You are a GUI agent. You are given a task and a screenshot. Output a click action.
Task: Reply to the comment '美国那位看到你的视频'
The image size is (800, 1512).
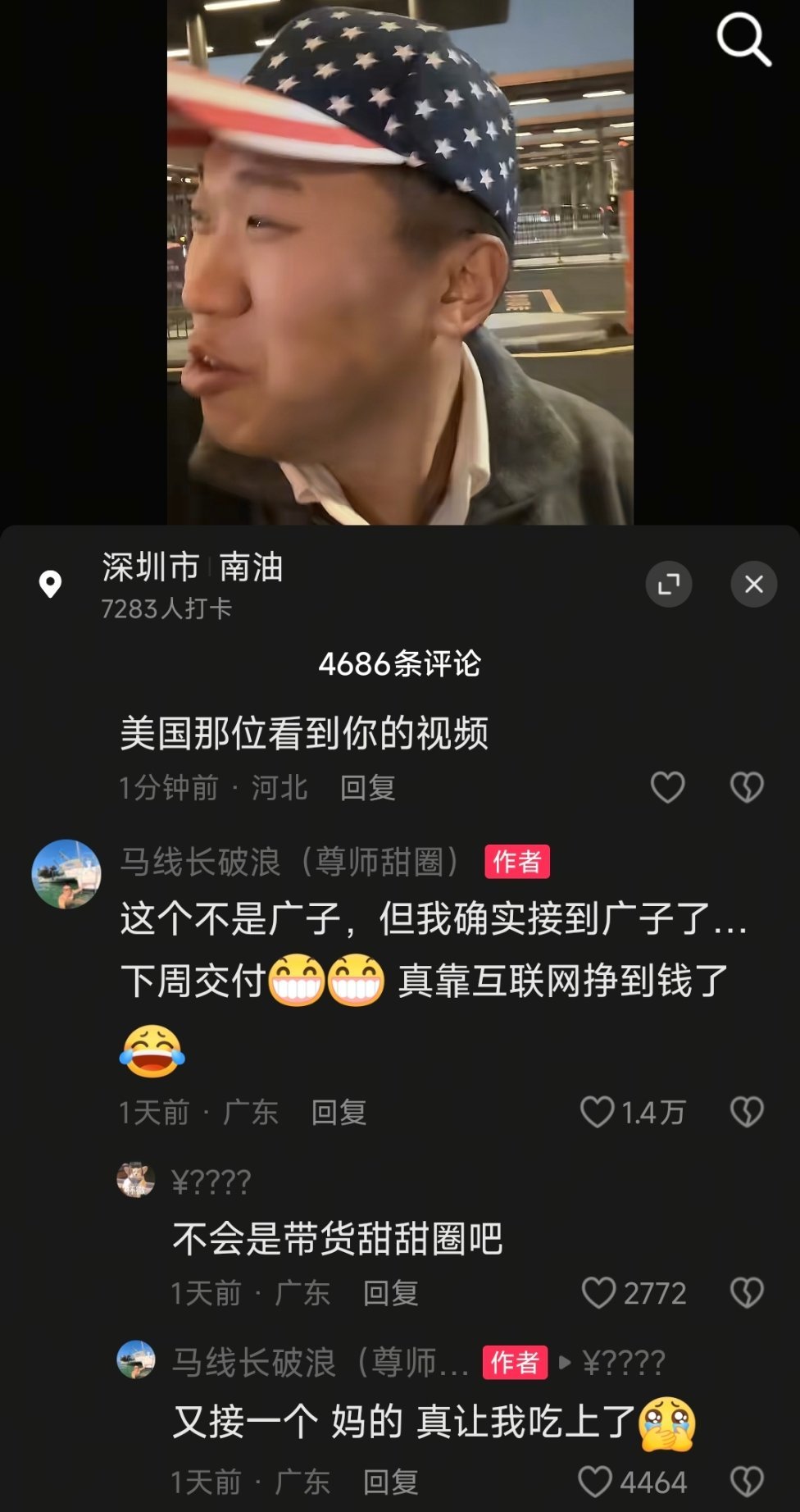click(x=367, y=788)
